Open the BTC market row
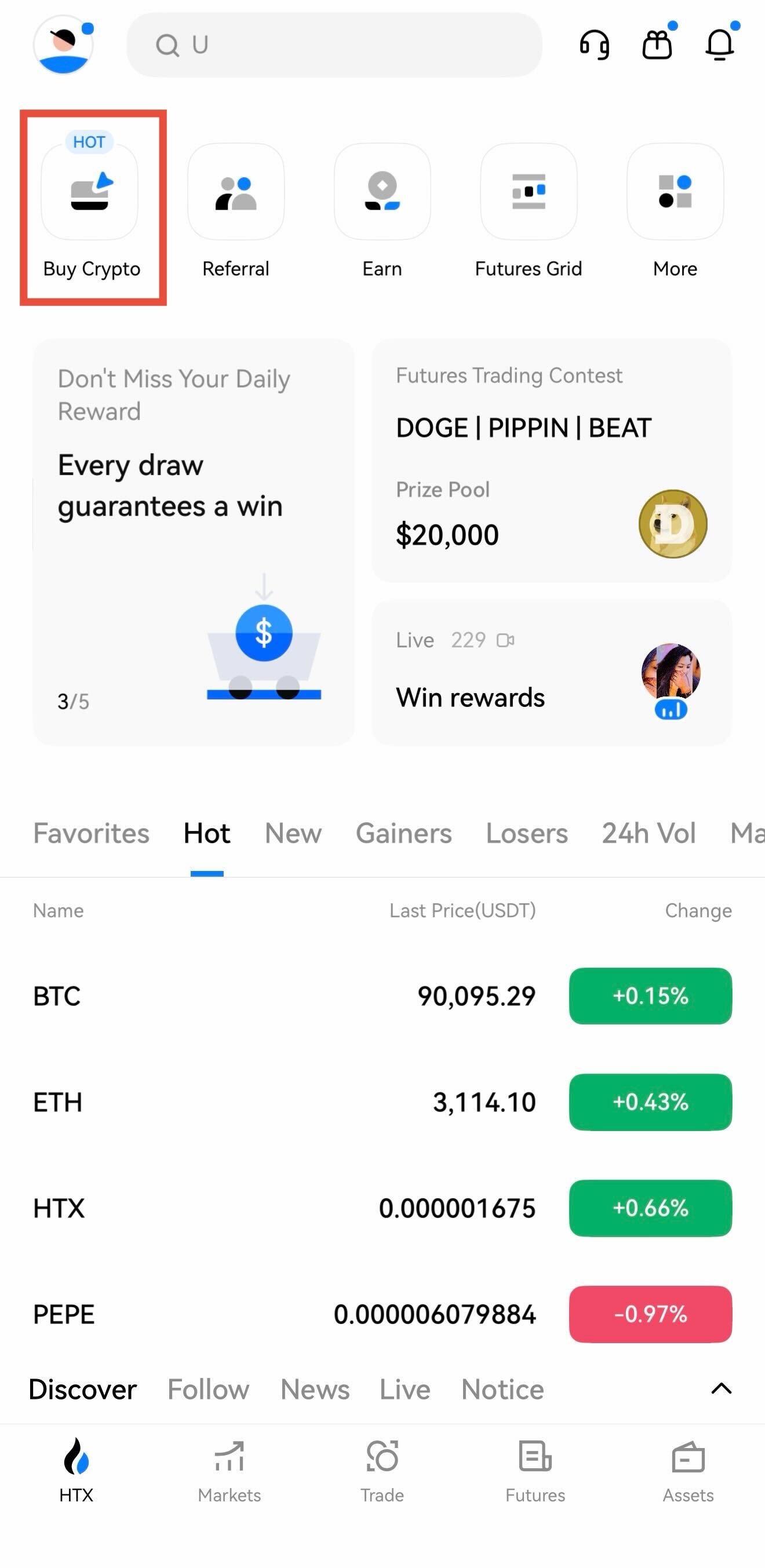The width and height of the screenshot is (765, 1568). click(382, 996)
